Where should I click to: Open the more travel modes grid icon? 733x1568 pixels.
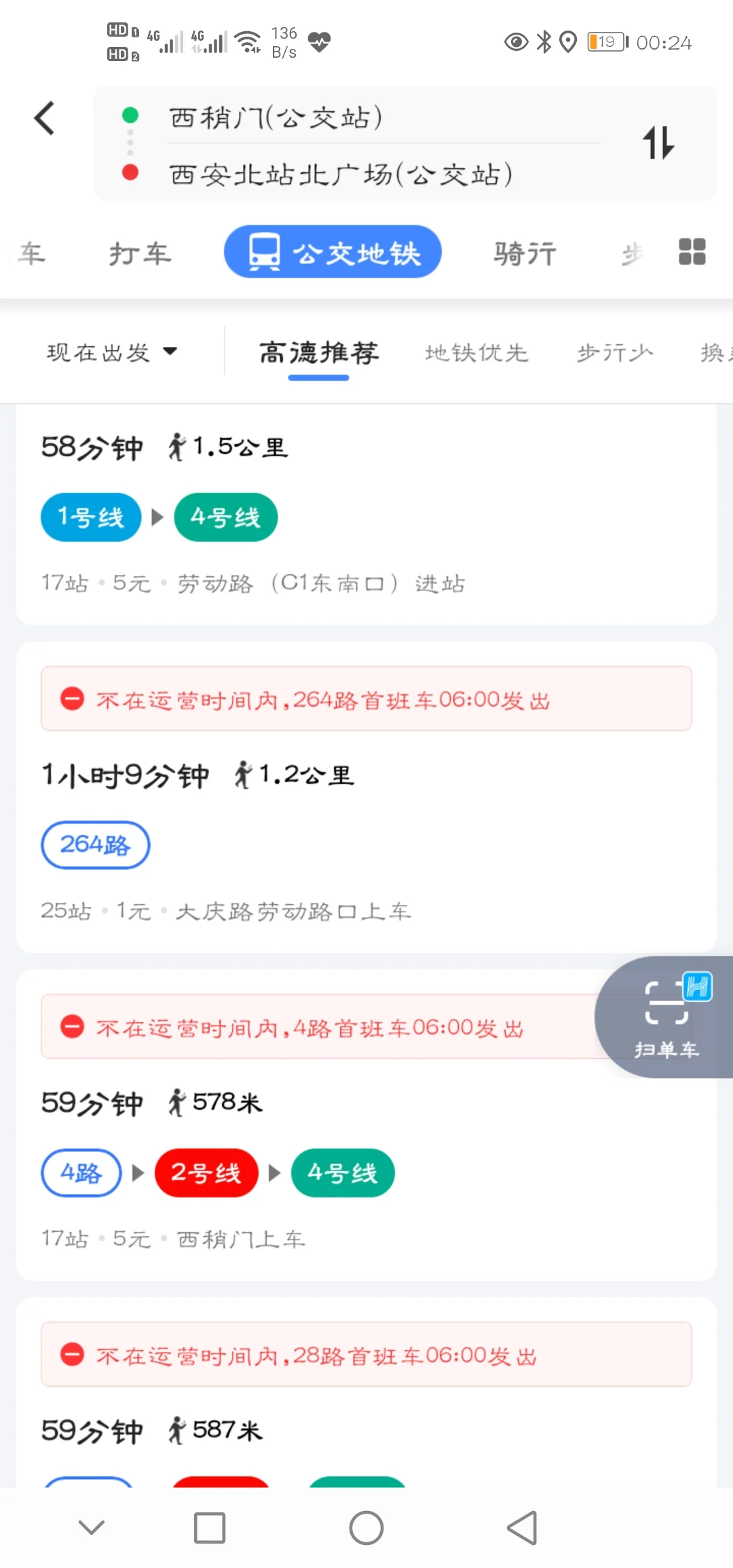coord(692,252)
